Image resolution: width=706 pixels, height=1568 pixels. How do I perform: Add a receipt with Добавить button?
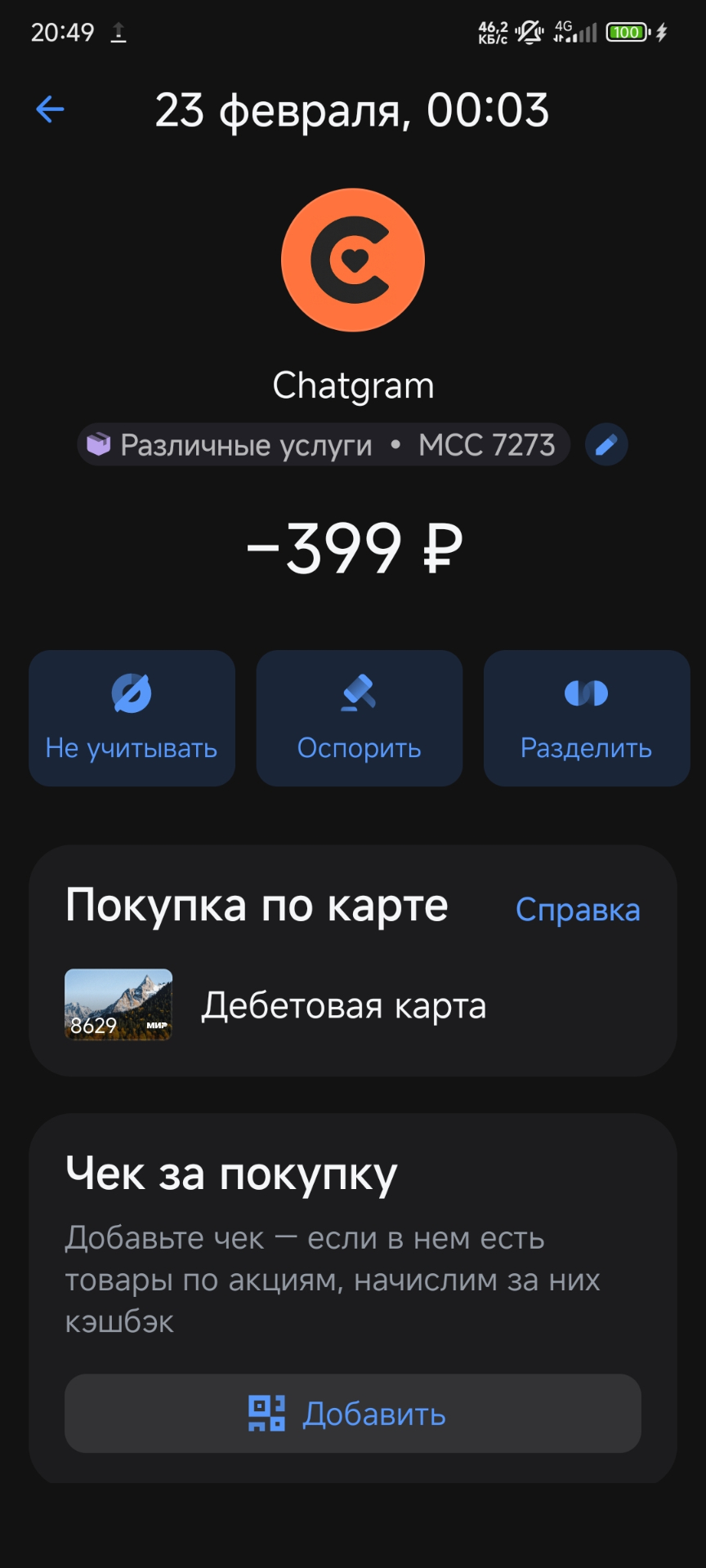(352, 1414)
